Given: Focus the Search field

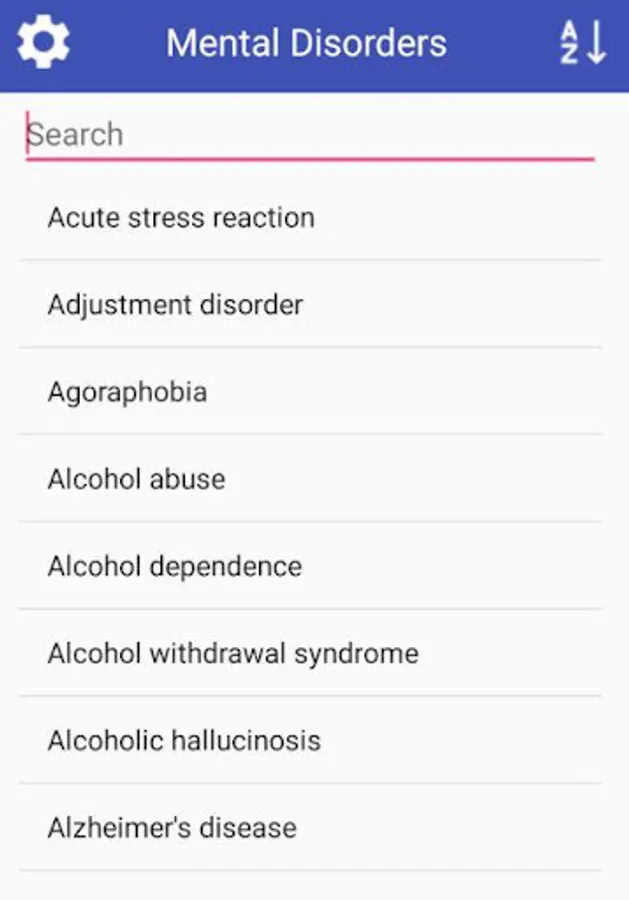Looking at the screenshot, I should click(310, 135).
